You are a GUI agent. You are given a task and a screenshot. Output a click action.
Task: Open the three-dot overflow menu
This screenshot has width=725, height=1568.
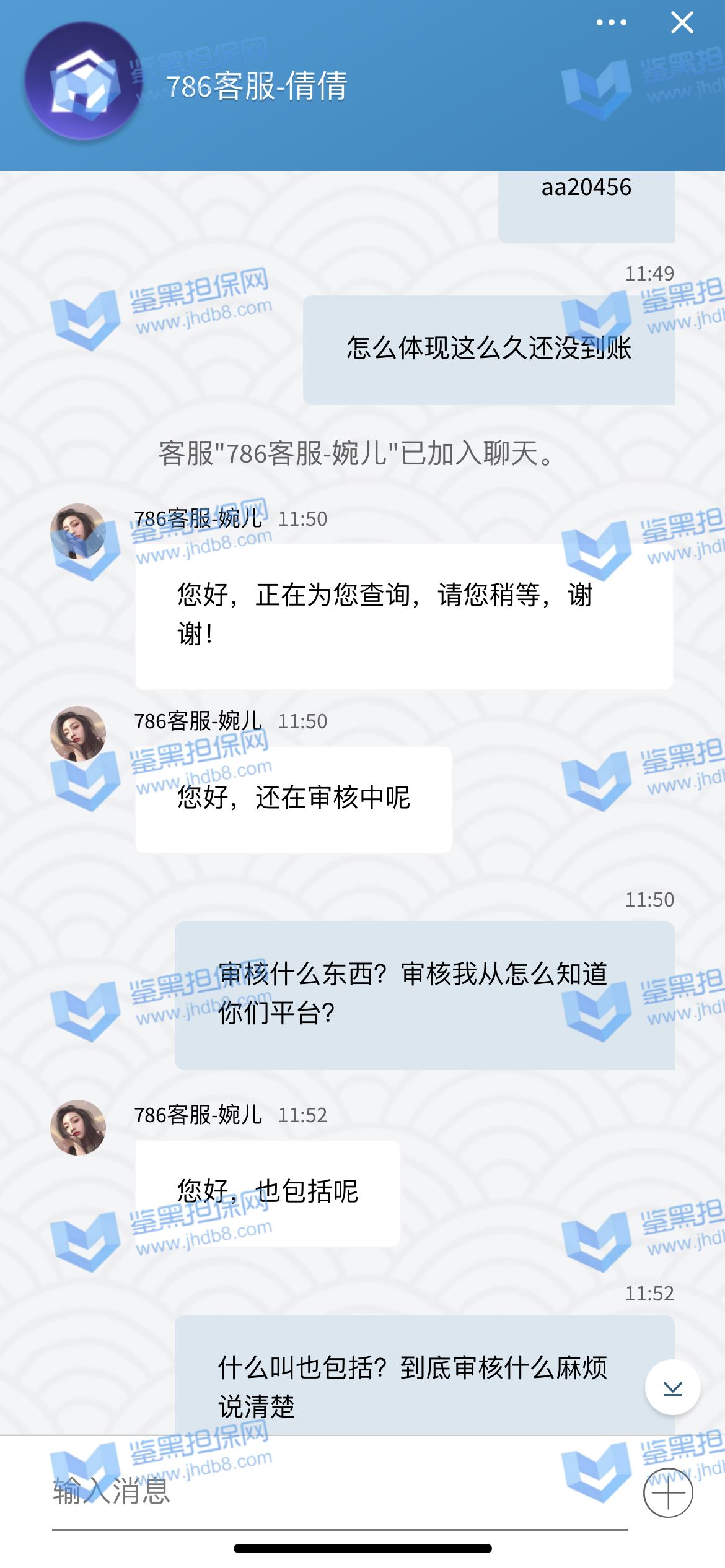coord(611,23)
